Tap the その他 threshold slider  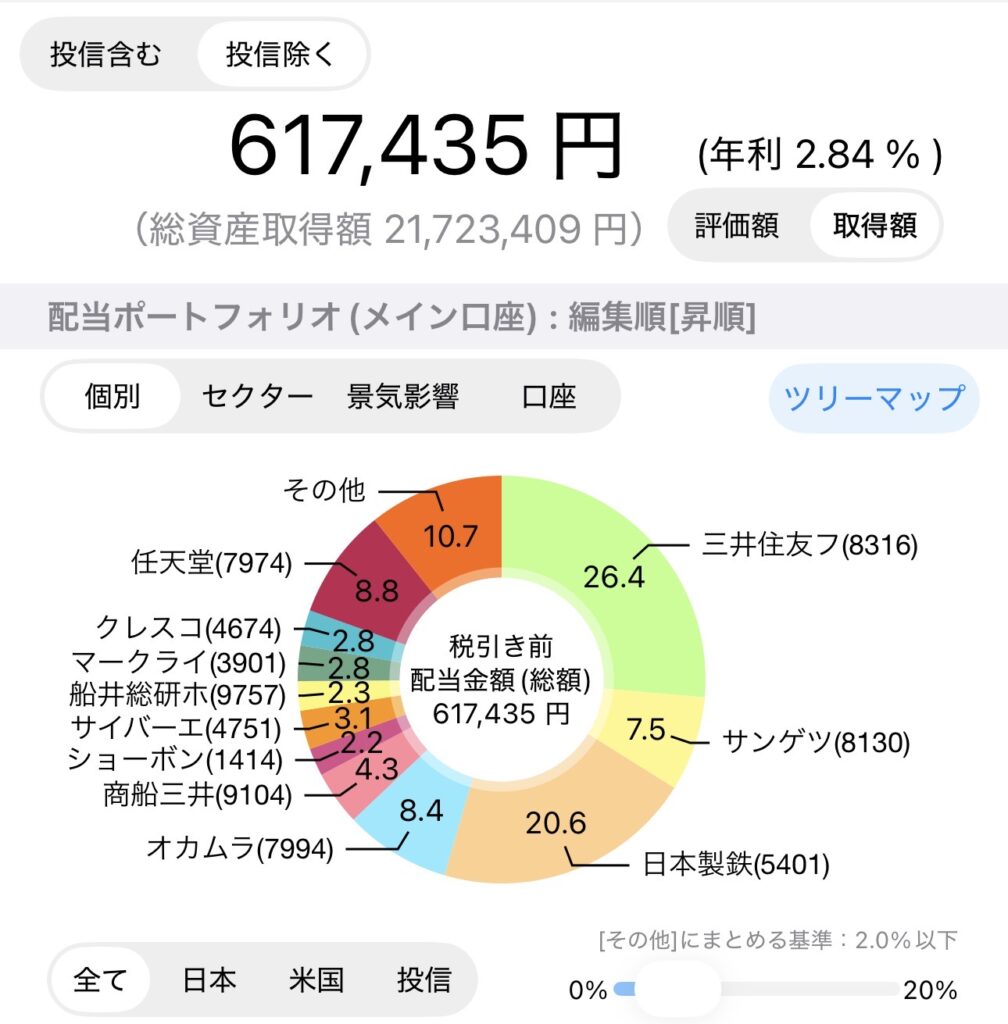click(x=676, y=989)
